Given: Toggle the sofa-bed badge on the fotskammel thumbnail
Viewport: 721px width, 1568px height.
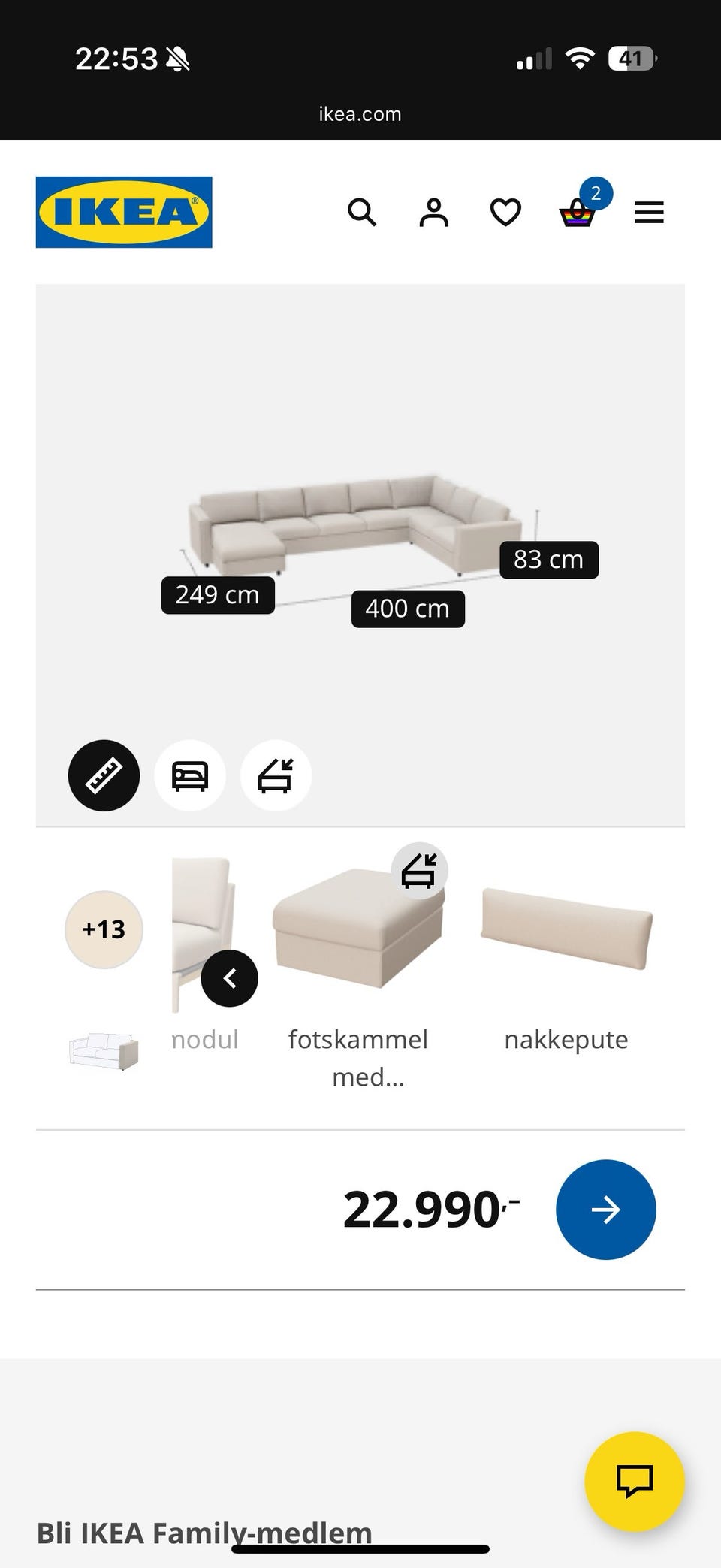Looking at the screenshot, I should 418,870.
